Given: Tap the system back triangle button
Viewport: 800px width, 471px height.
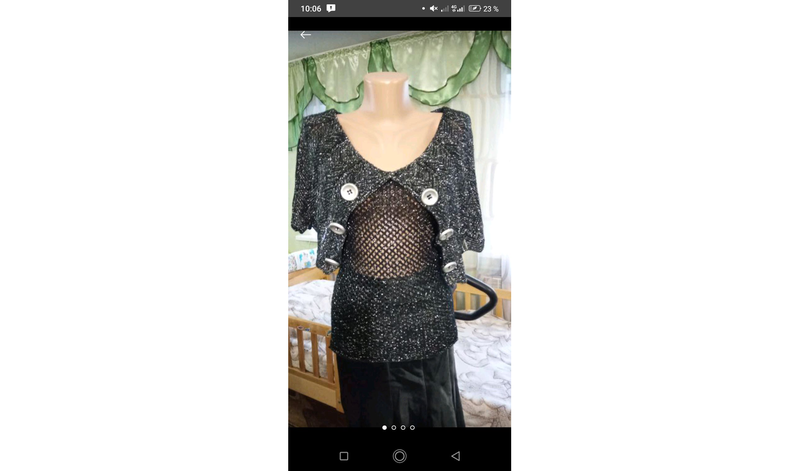Looking at the screenshot, I should 455,456.
